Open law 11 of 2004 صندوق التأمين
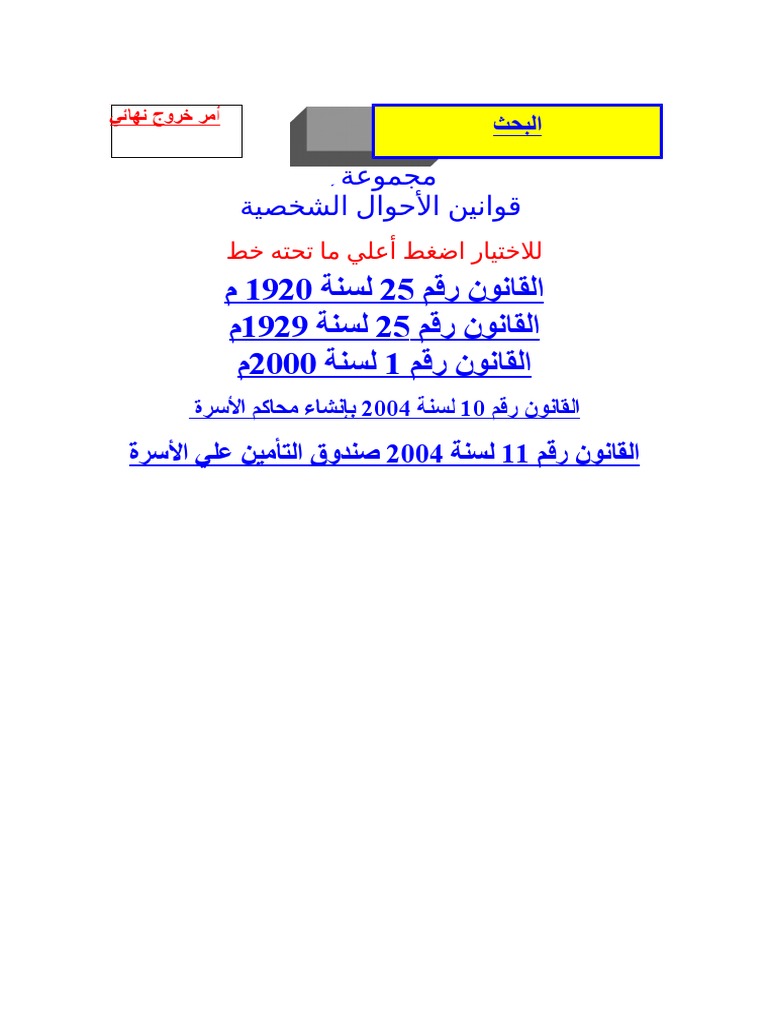768x1024 pixels. [x=384, y=453]
